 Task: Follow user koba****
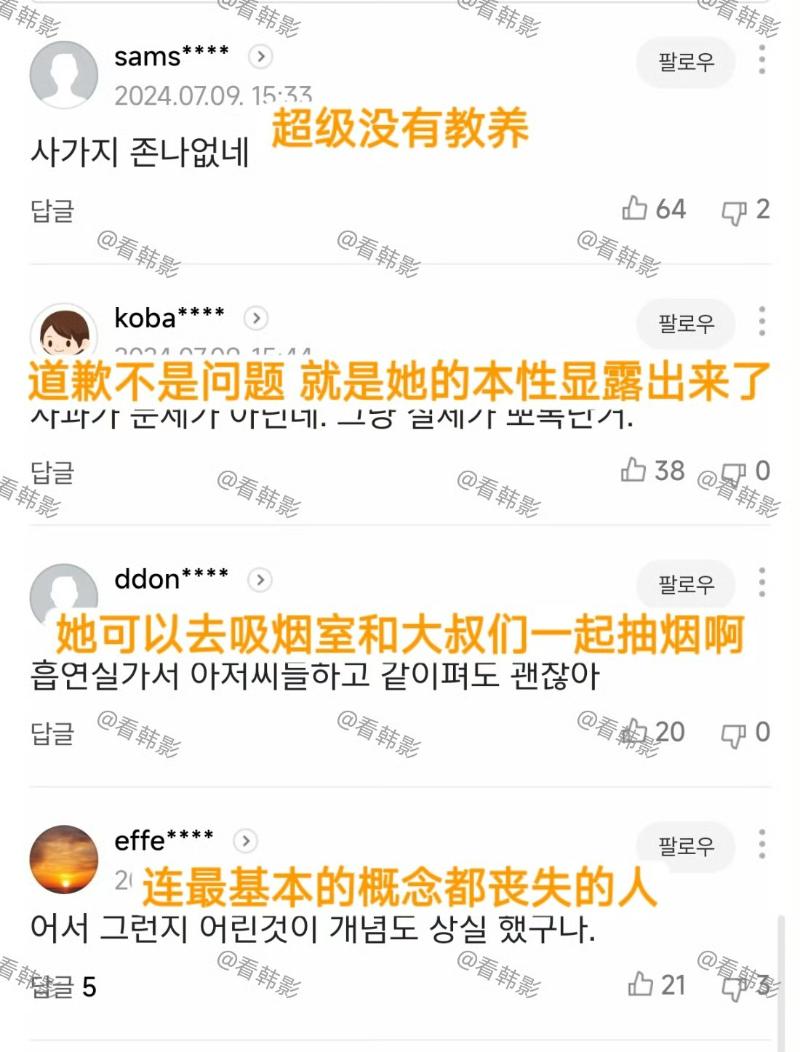[686, 323]
